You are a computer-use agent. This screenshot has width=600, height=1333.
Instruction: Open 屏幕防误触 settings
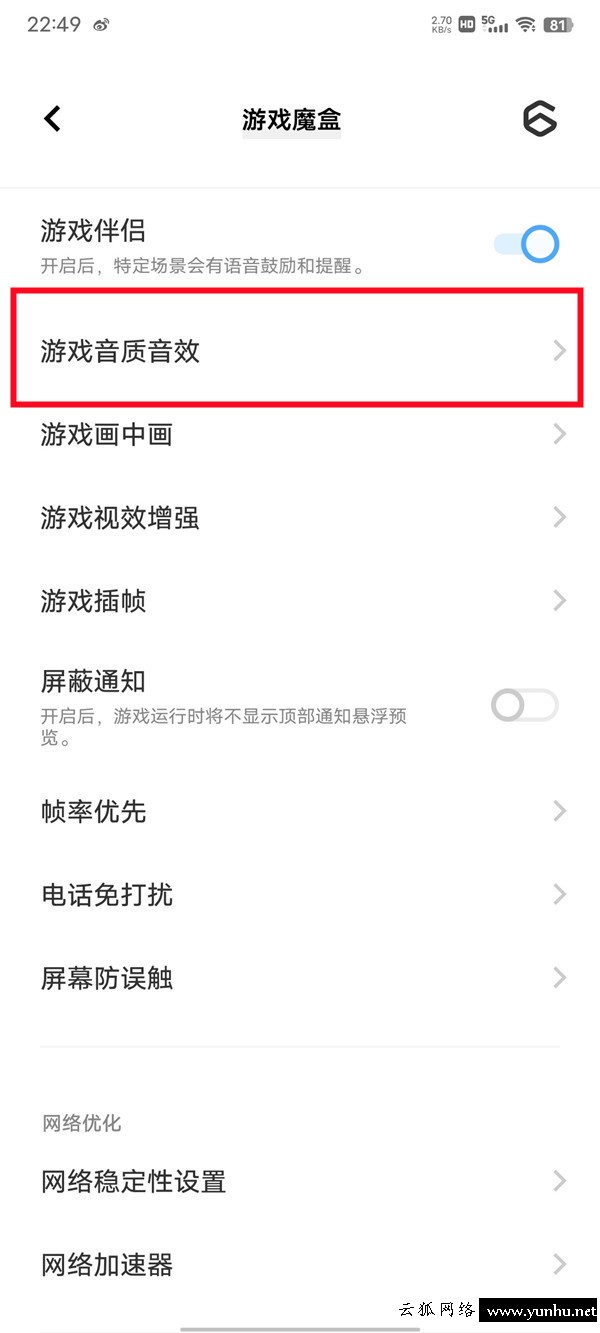coord(300,977)
